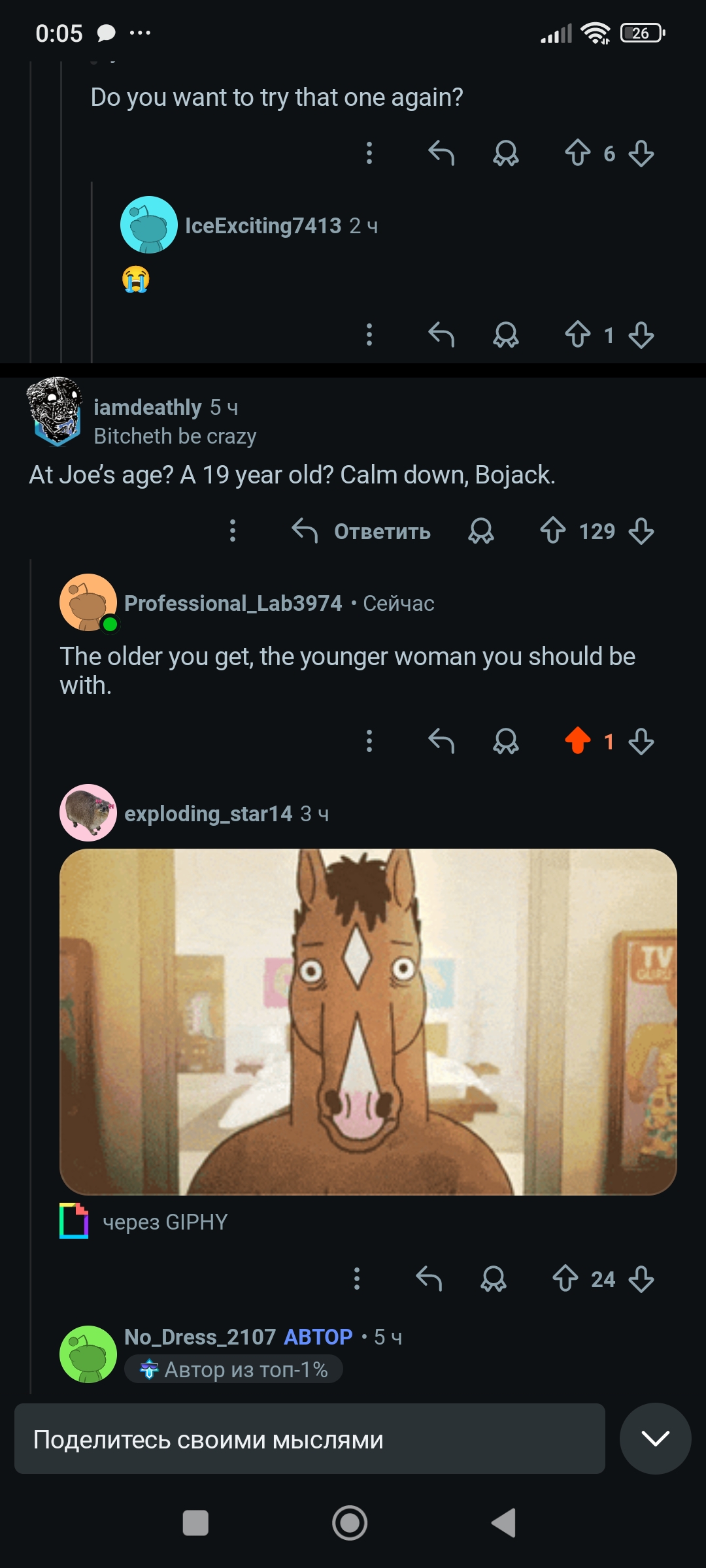Open the Bojack GIF from exploding_star14

point(368,1022)
